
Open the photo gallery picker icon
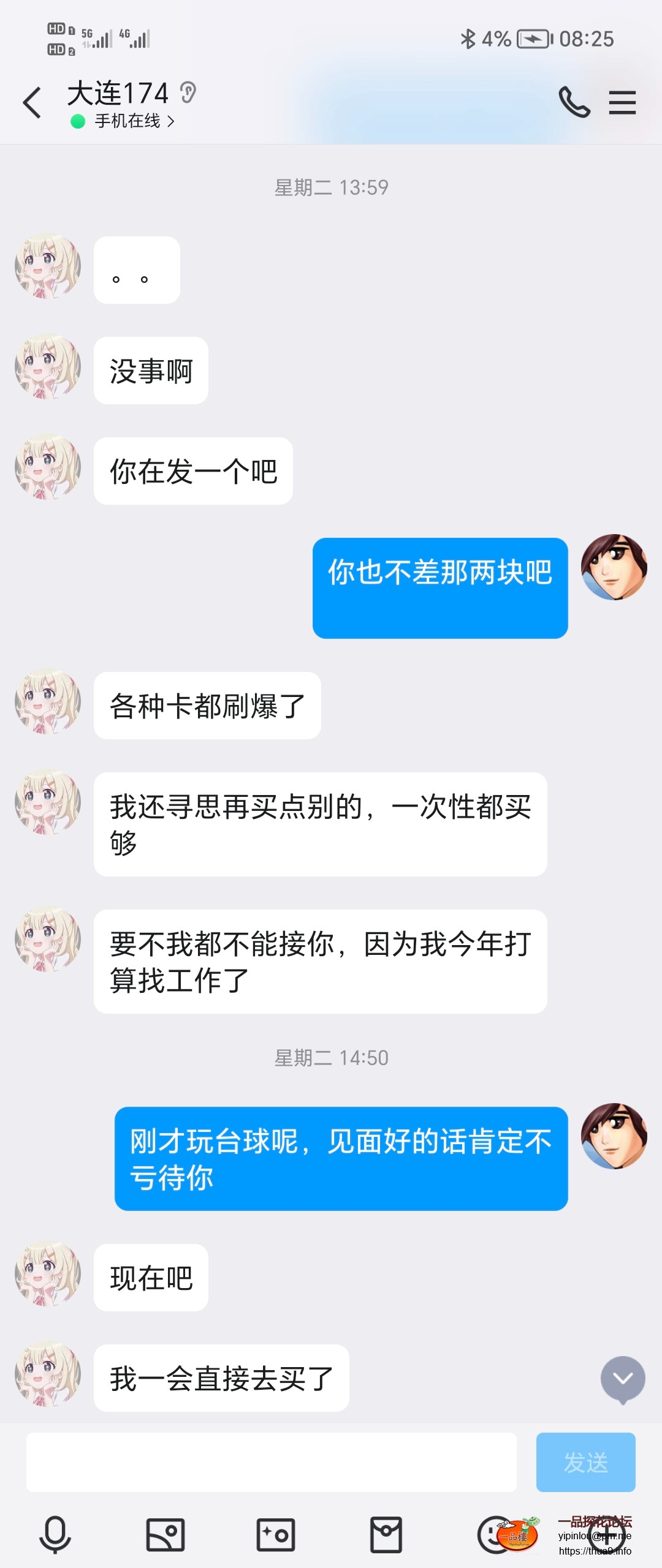[x=165, y=1533]
